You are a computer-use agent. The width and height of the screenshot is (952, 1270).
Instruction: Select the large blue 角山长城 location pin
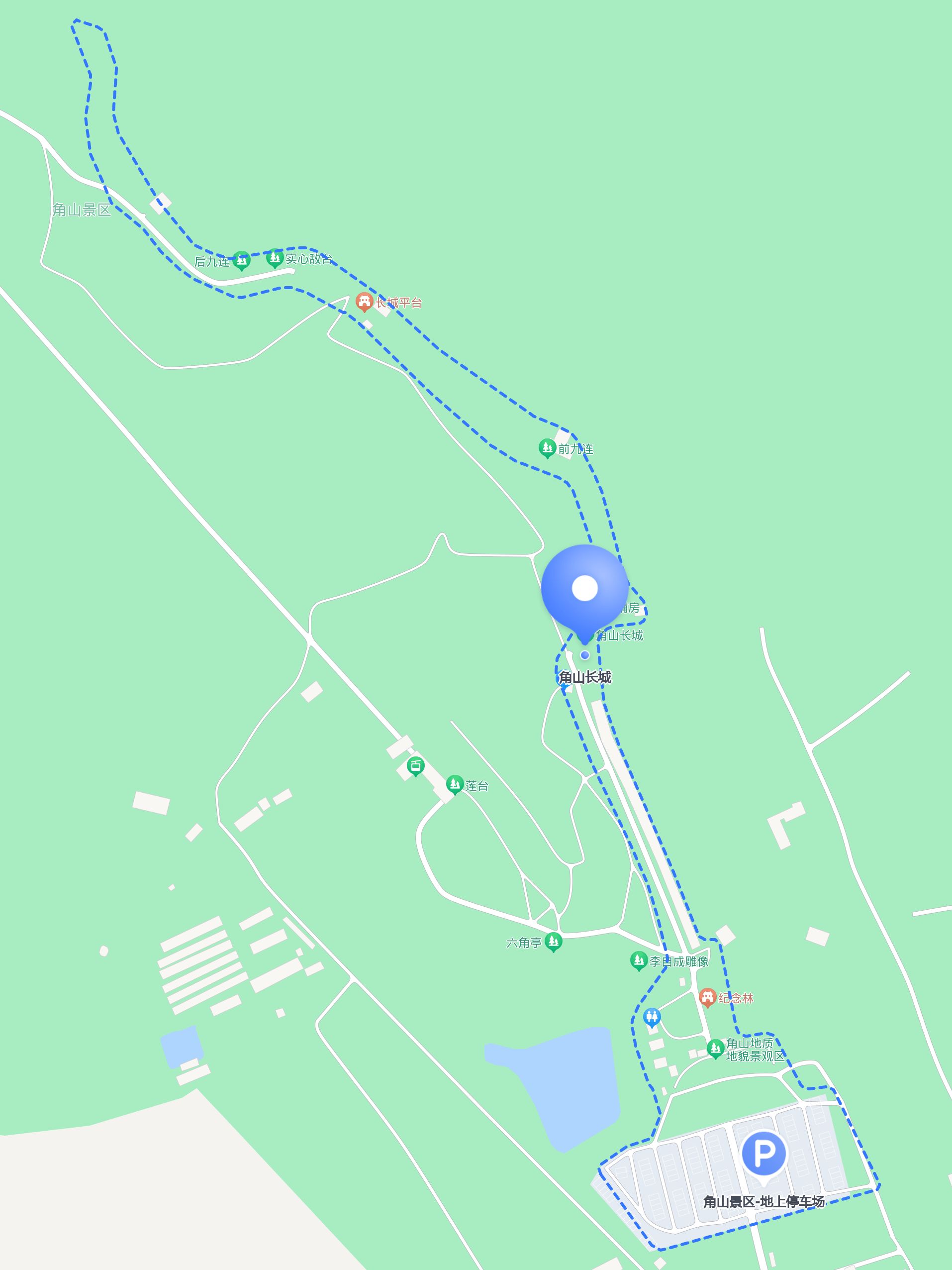click(x=585, y=589)
